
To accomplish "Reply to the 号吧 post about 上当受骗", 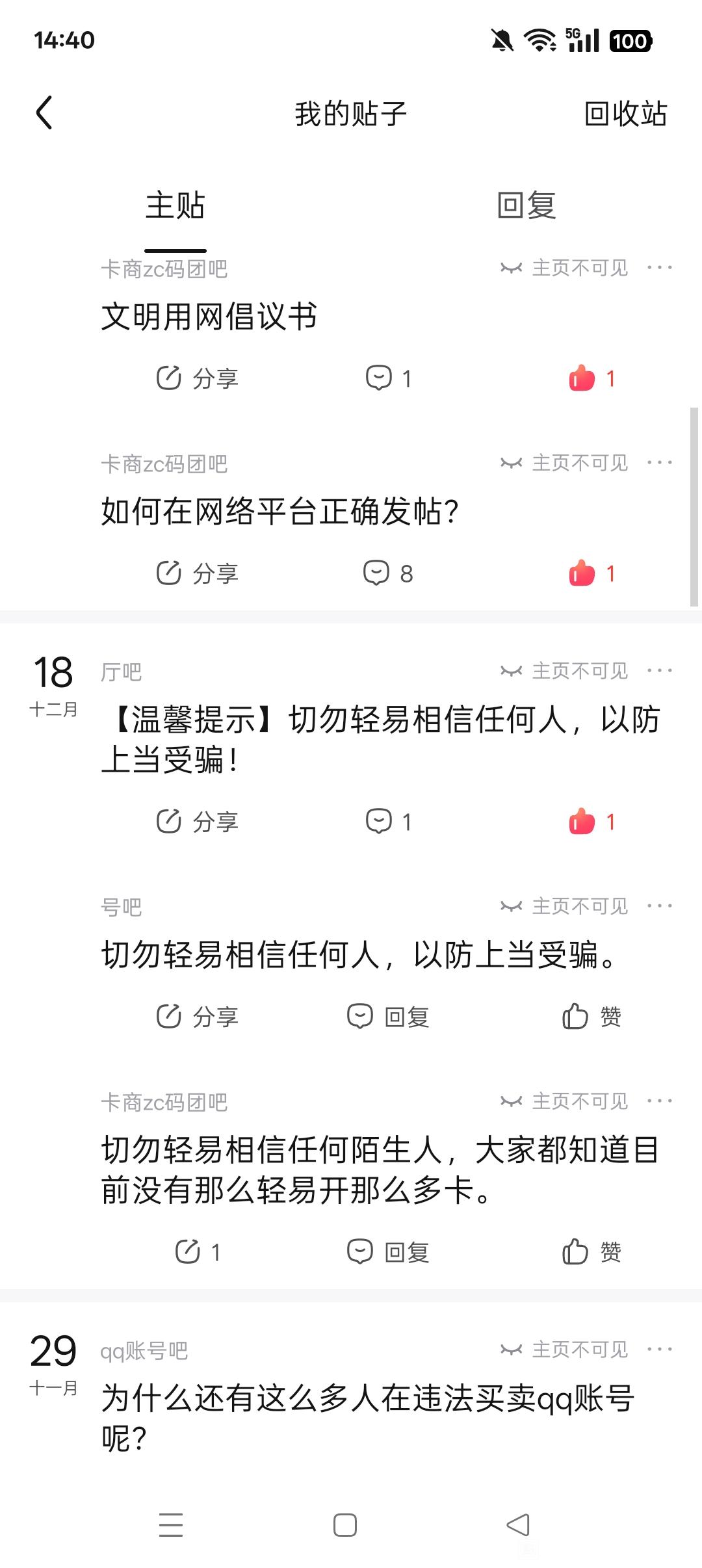I will [388, 1016].
